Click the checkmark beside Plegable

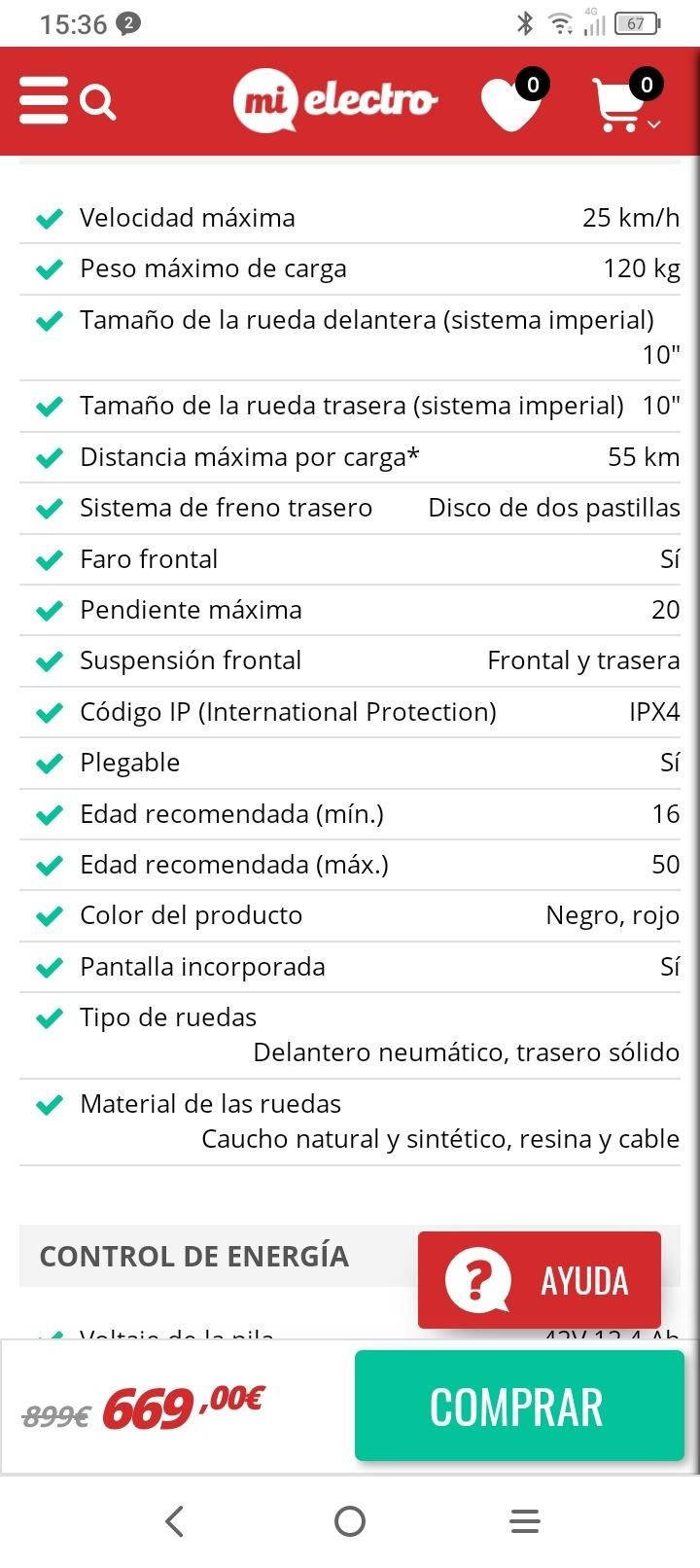click(48, 764)
